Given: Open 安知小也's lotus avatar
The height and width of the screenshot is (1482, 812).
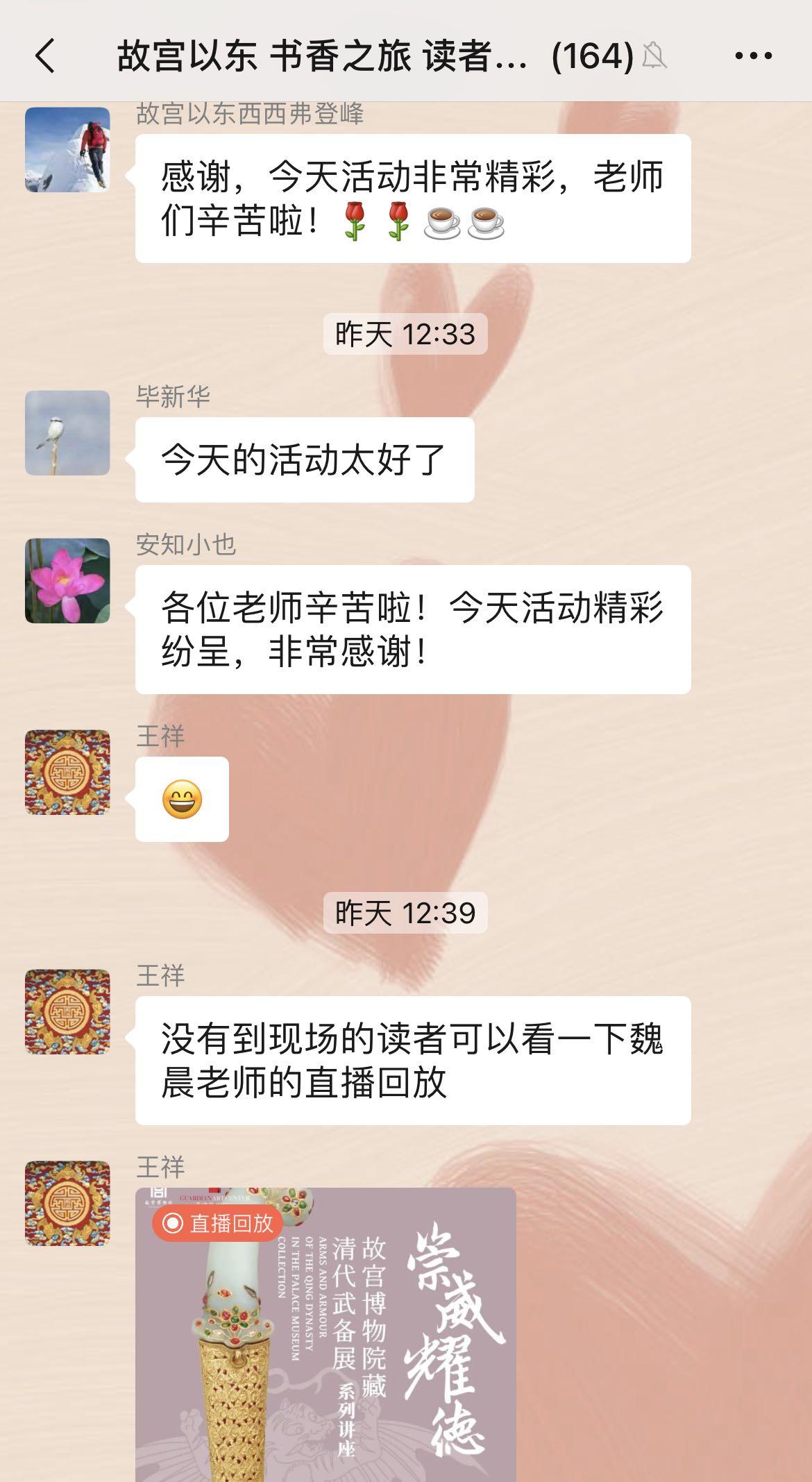Looking at the screenshot, I should click(67, 580).
